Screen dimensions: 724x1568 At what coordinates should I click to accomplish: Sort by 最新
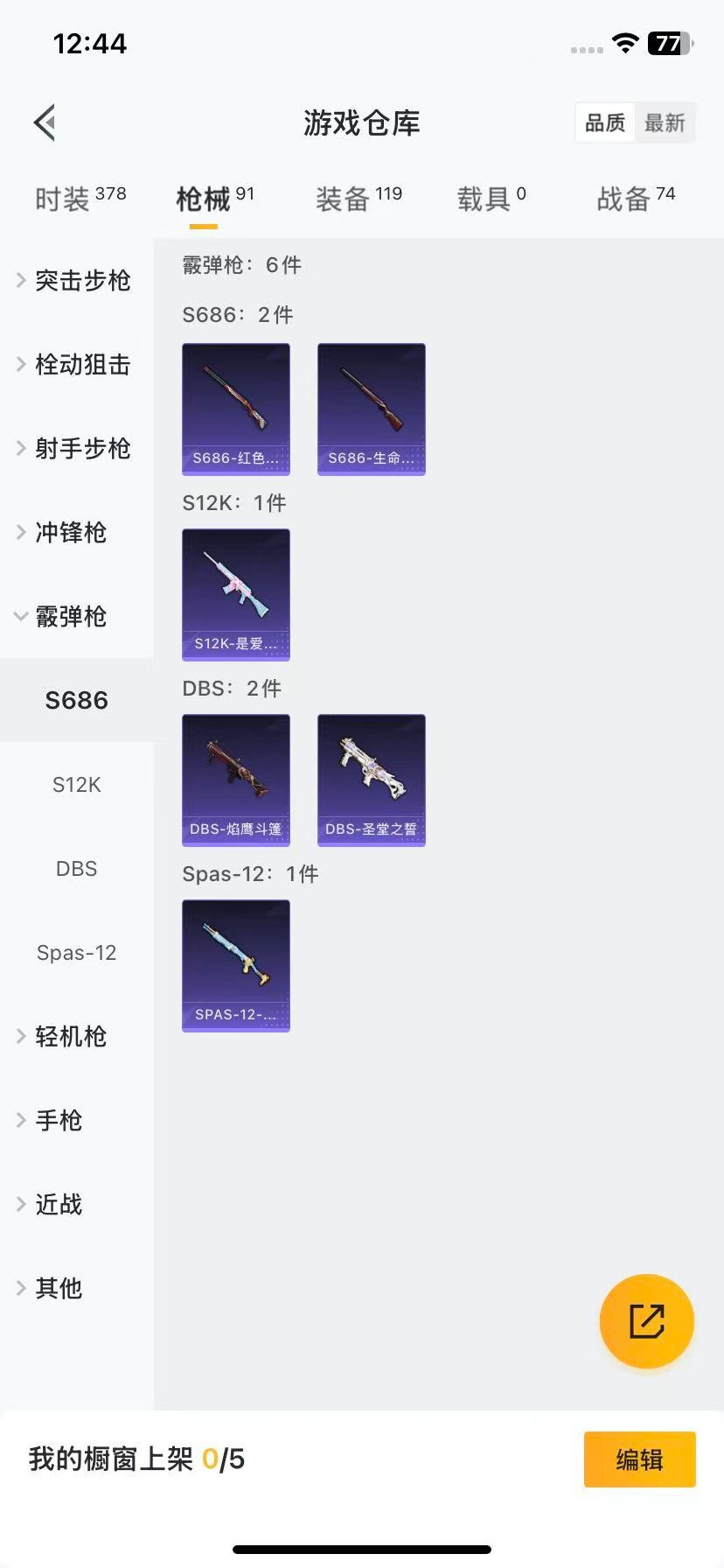pos(665,122)
